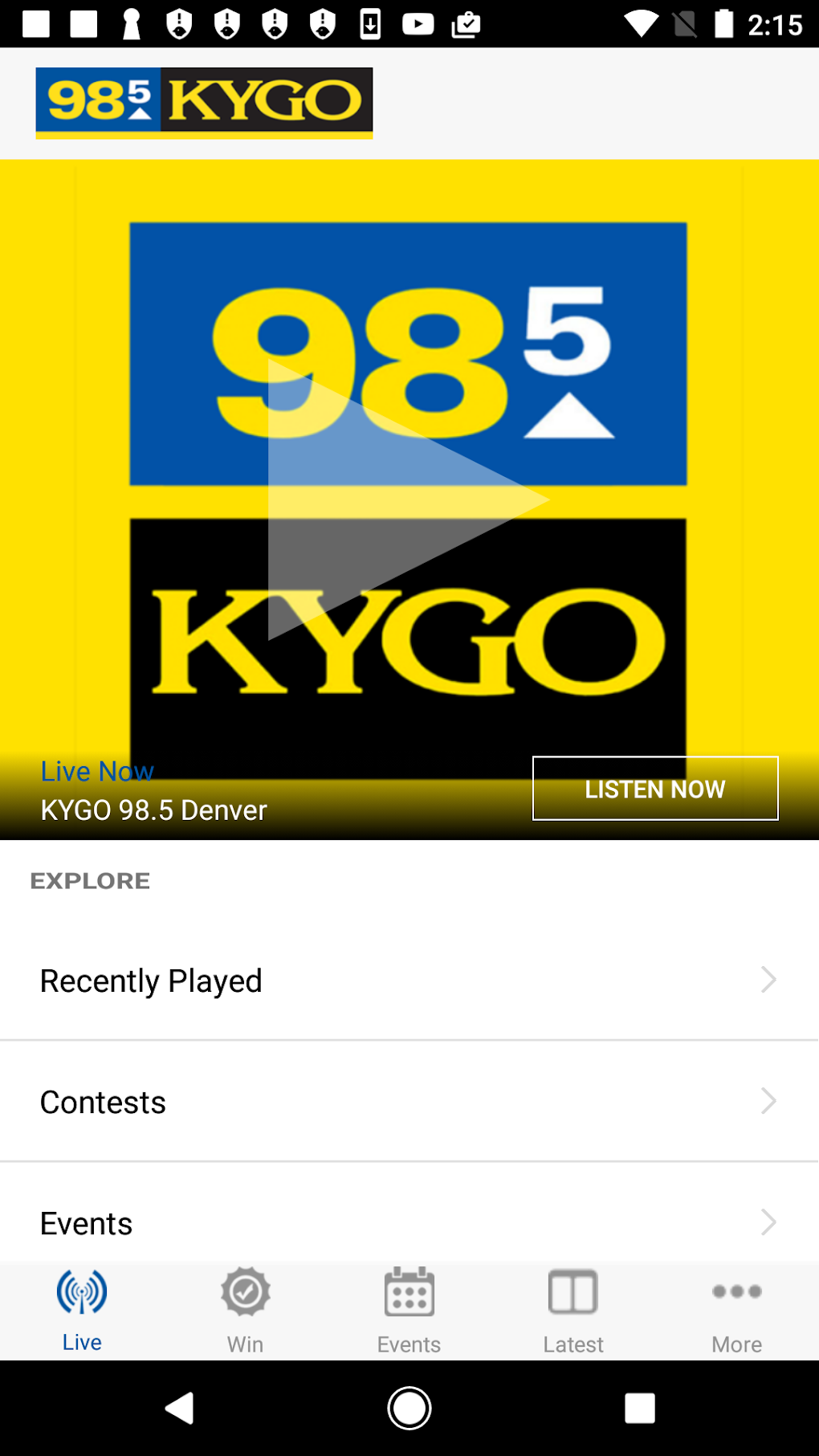Image resolution: width=819 pixels, height=1456 pixels.
Task: Switch to the Win tab
Action: click(x=245, y=1311)
